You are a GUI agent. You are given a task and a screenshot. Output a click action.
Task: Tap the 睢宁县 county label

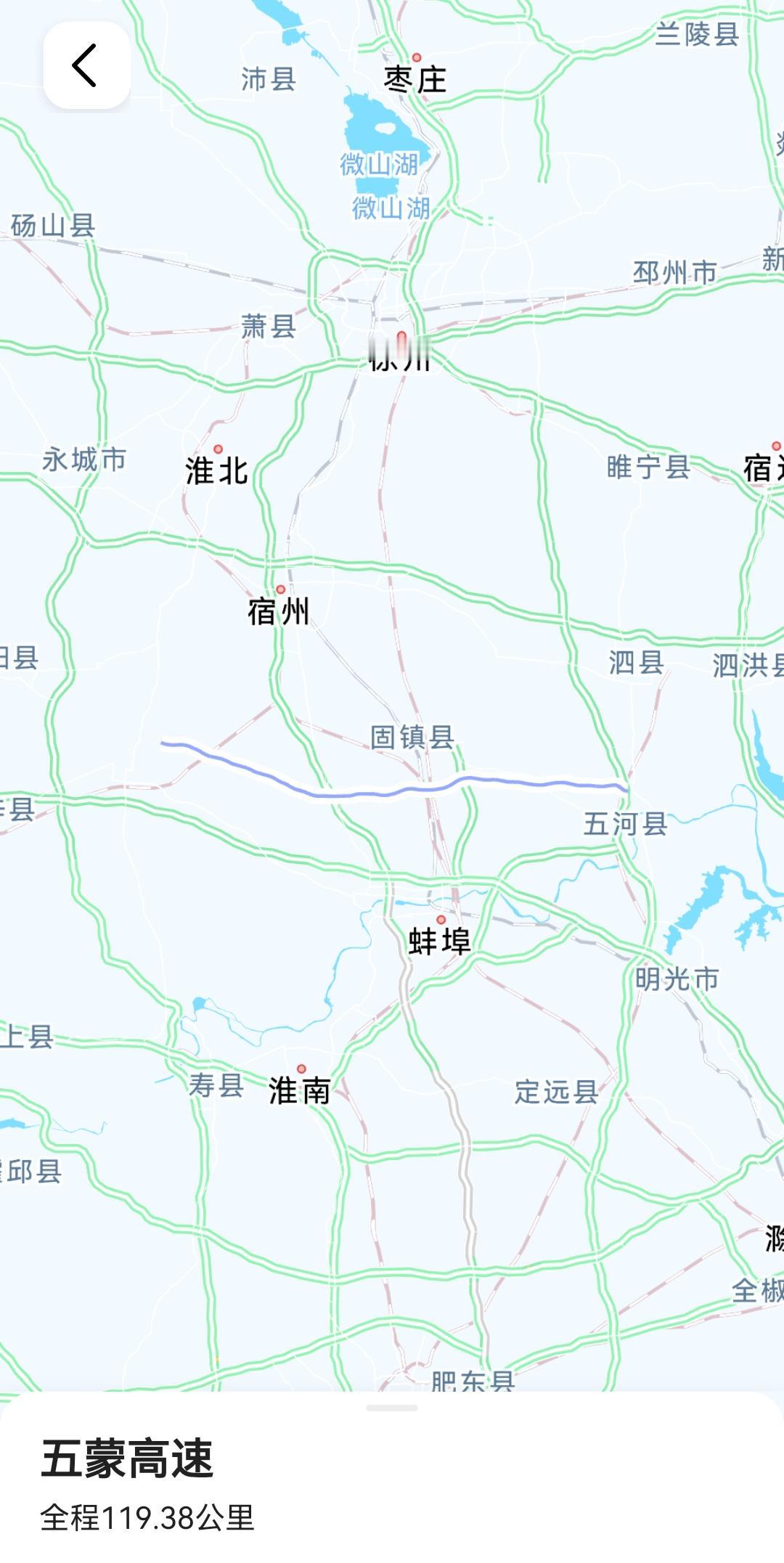648,465
